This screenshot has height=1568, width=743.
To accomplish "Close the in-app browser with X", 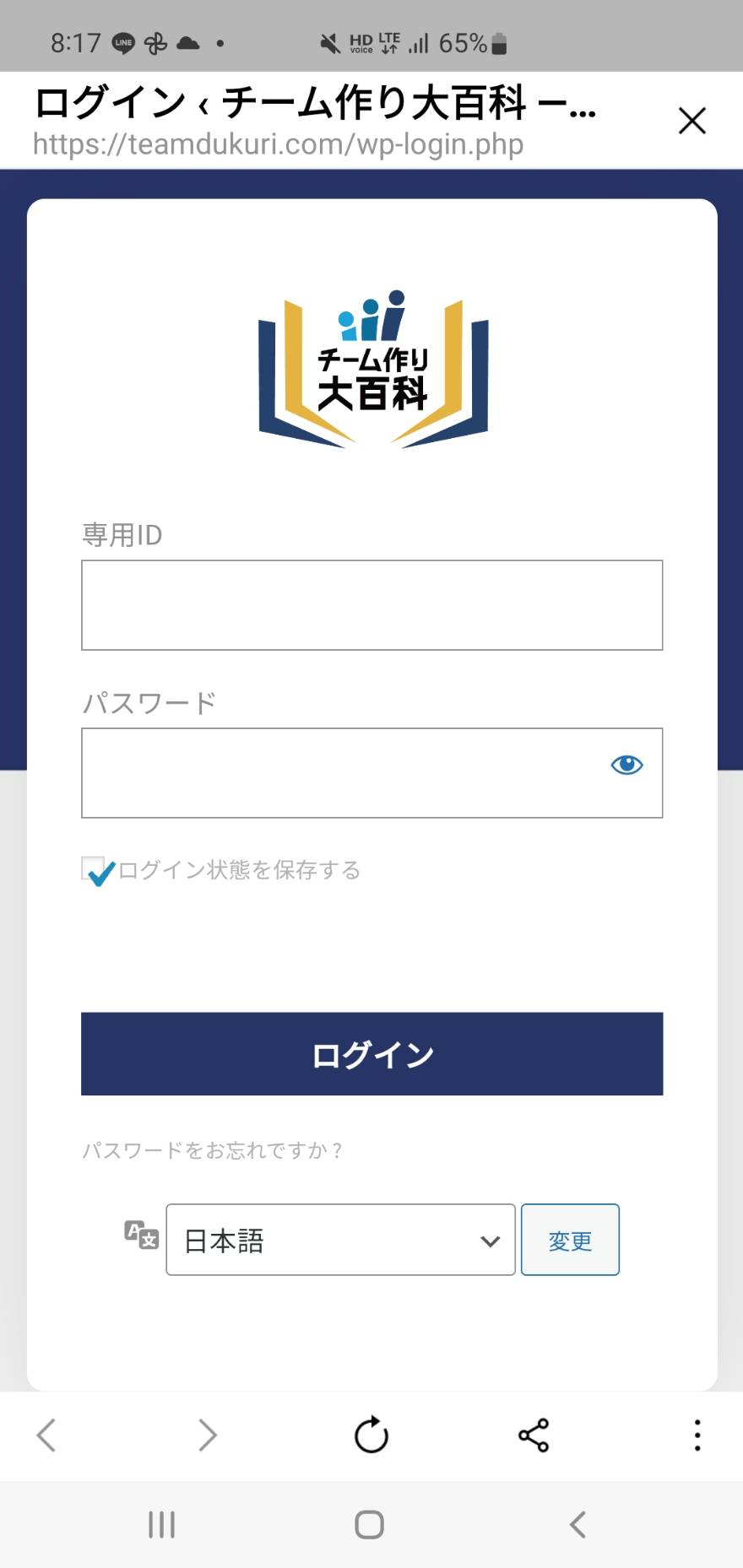I will [x=691, y=121].
